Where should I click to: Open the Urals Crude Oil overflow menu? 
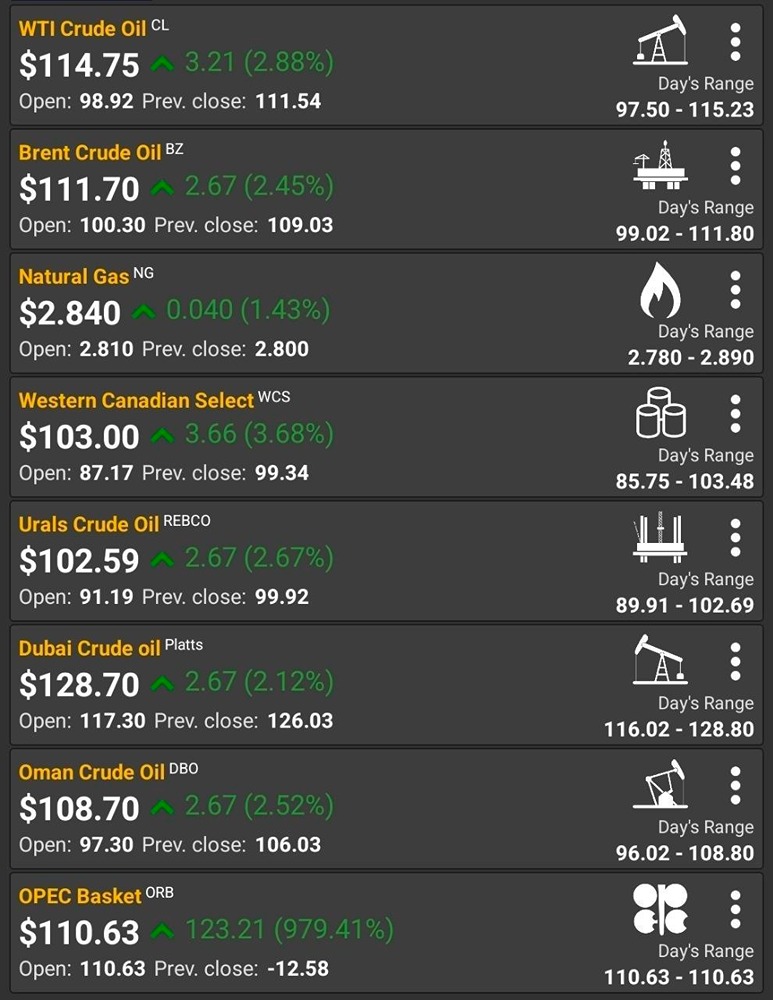735,538
